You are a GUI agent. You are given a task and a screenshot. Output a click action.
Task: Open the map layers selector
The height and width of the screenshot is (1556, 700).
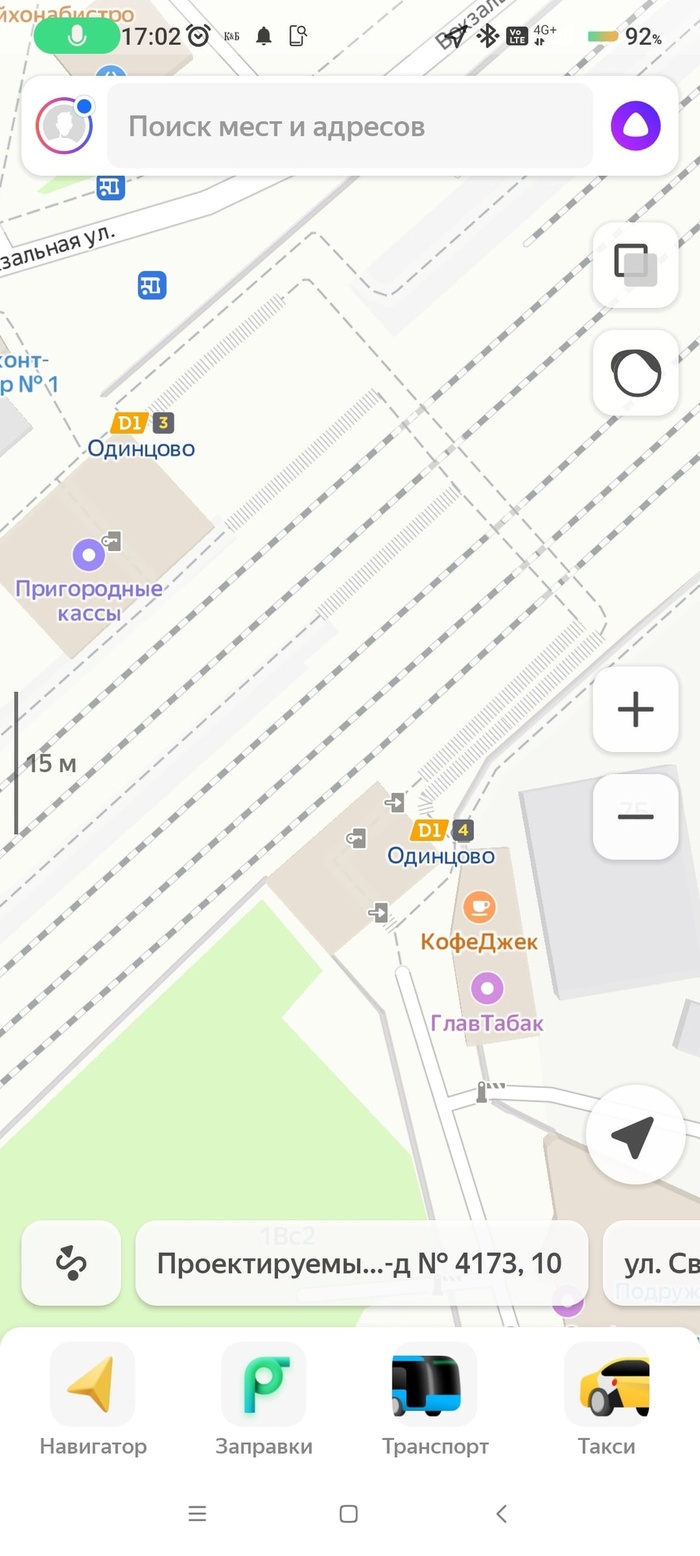[x=636, y=265]
